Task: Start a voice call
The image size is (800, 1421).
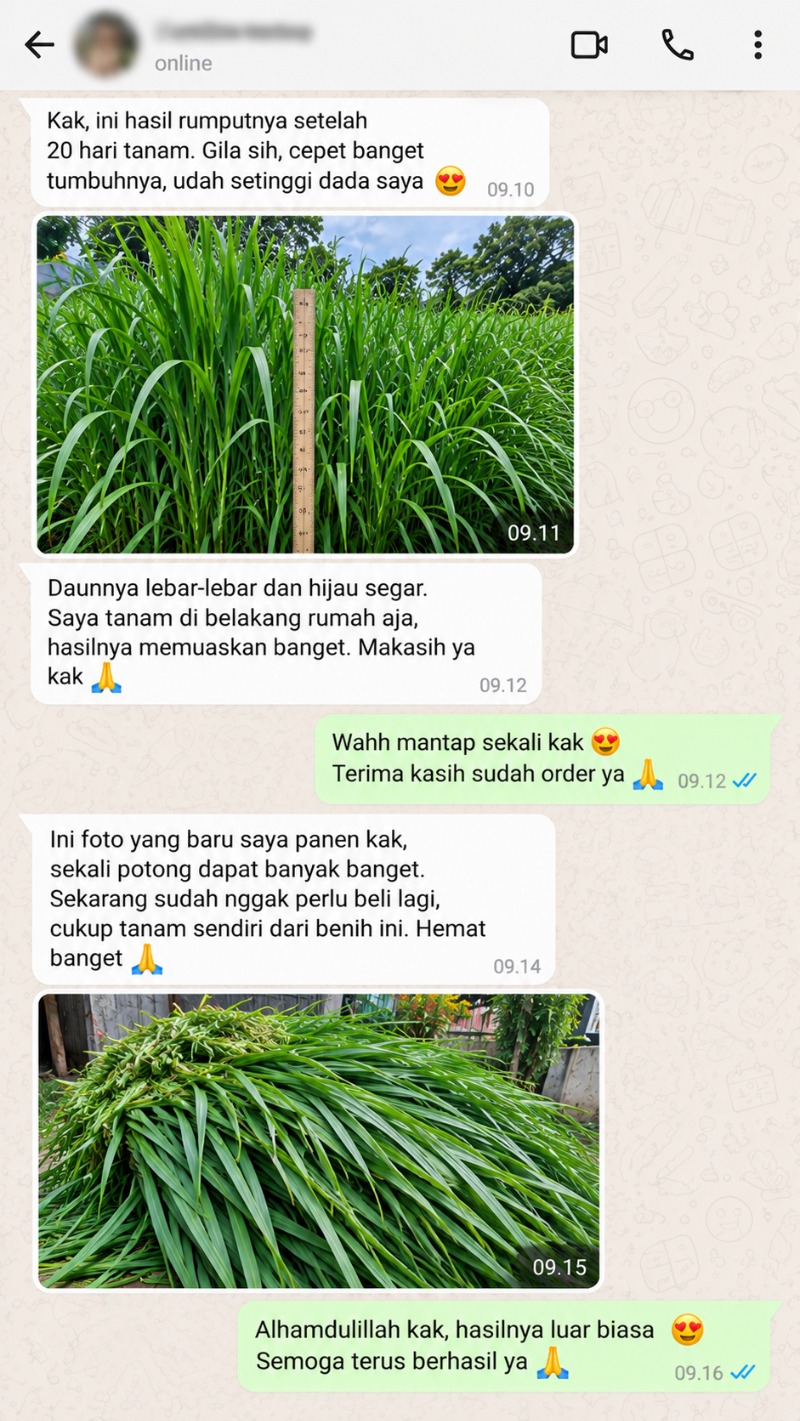Action: (677, 45)
